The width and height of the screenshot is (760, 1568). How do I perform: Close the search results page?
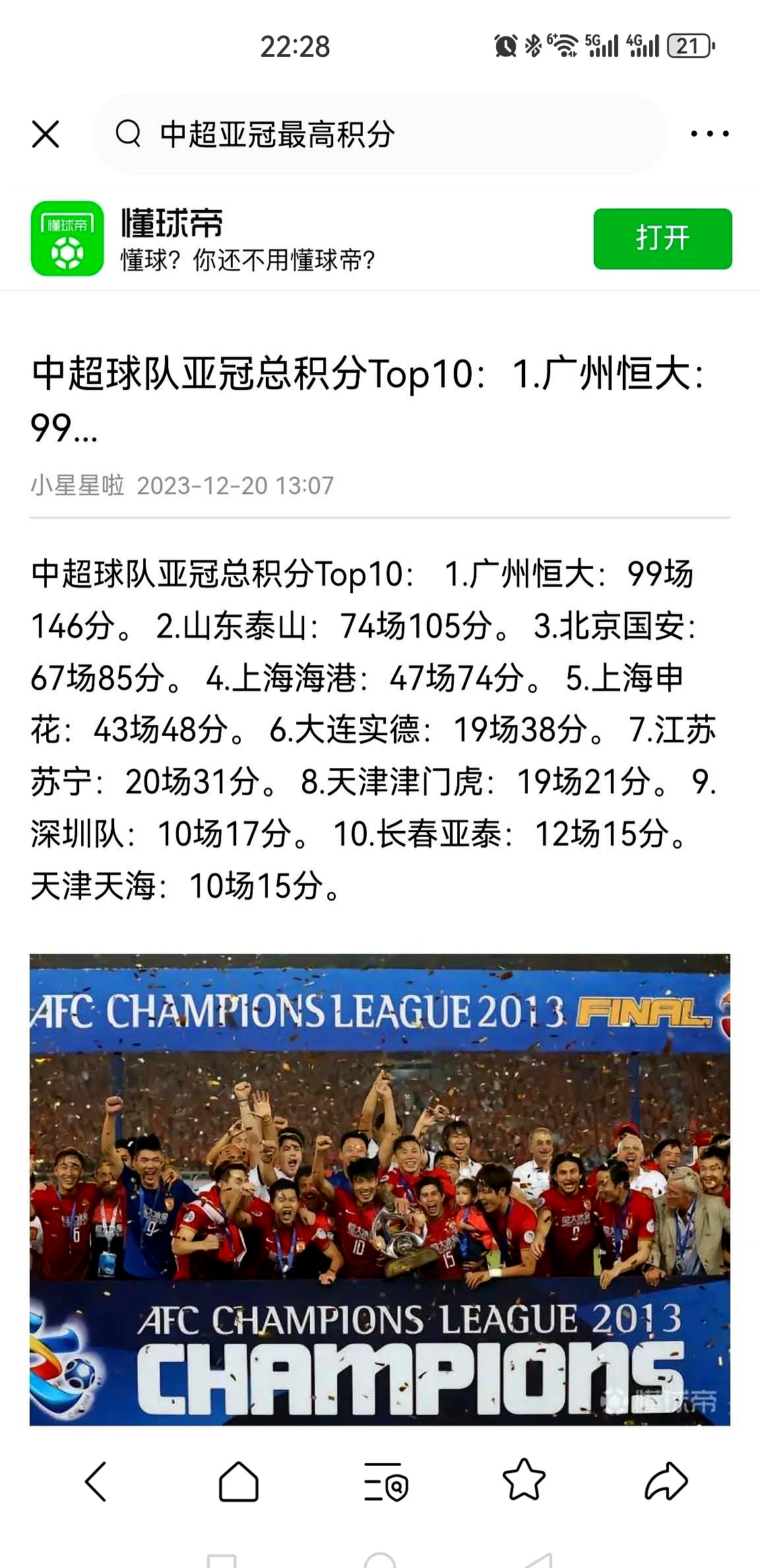click(46, 134)
